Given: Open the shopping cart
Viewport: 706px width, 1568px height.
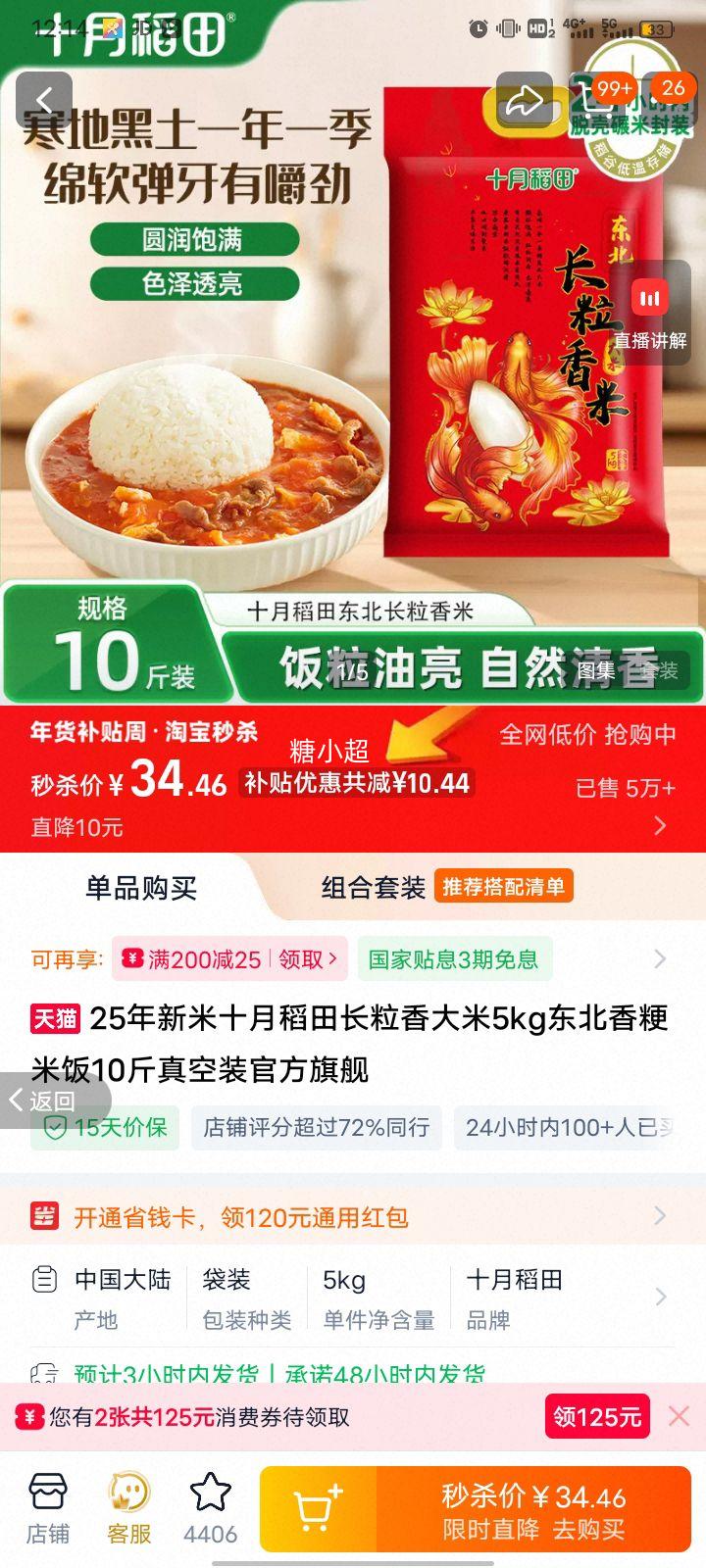Looking at the screenshot, I should click(x=316, y=1506).
